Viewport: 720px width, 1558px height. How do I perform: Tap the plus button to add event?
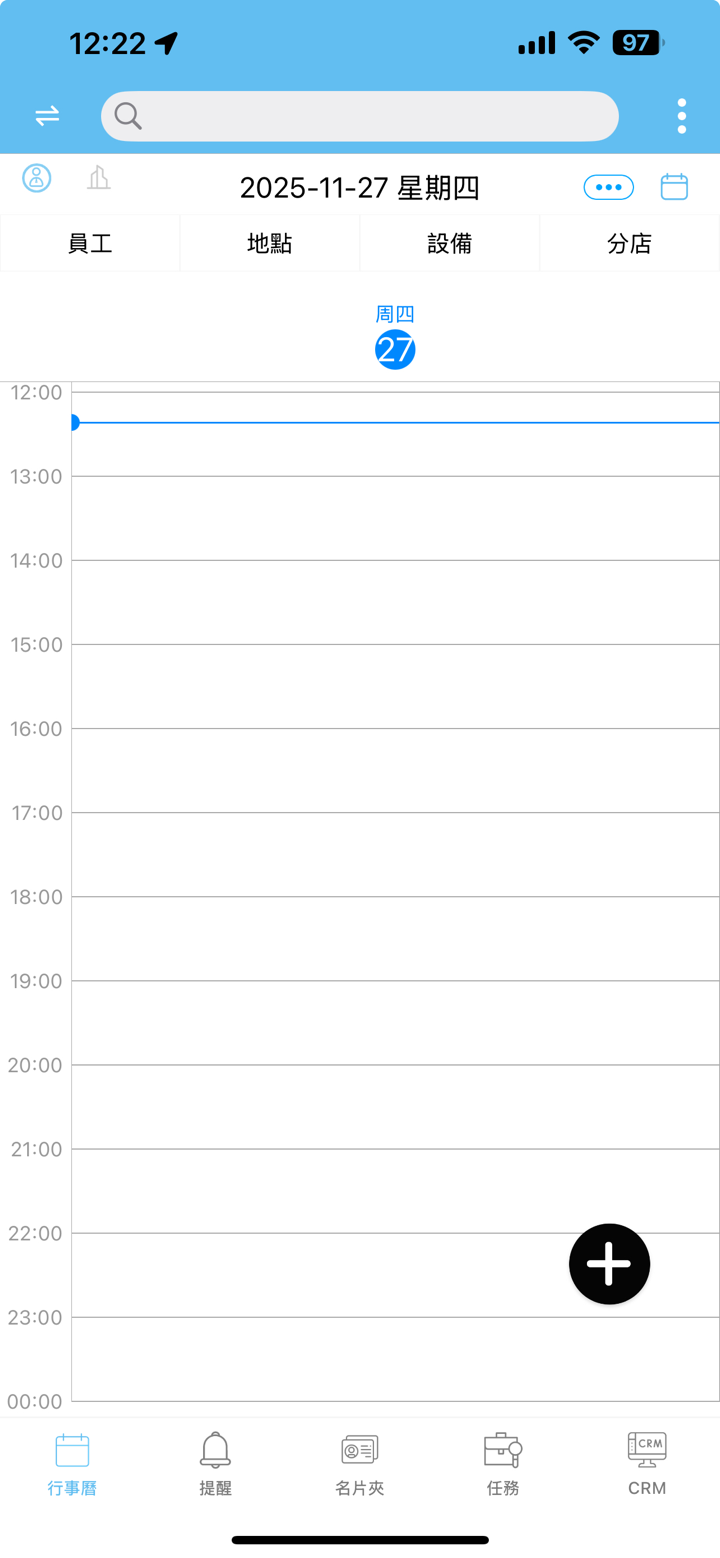pos(609,1264)
